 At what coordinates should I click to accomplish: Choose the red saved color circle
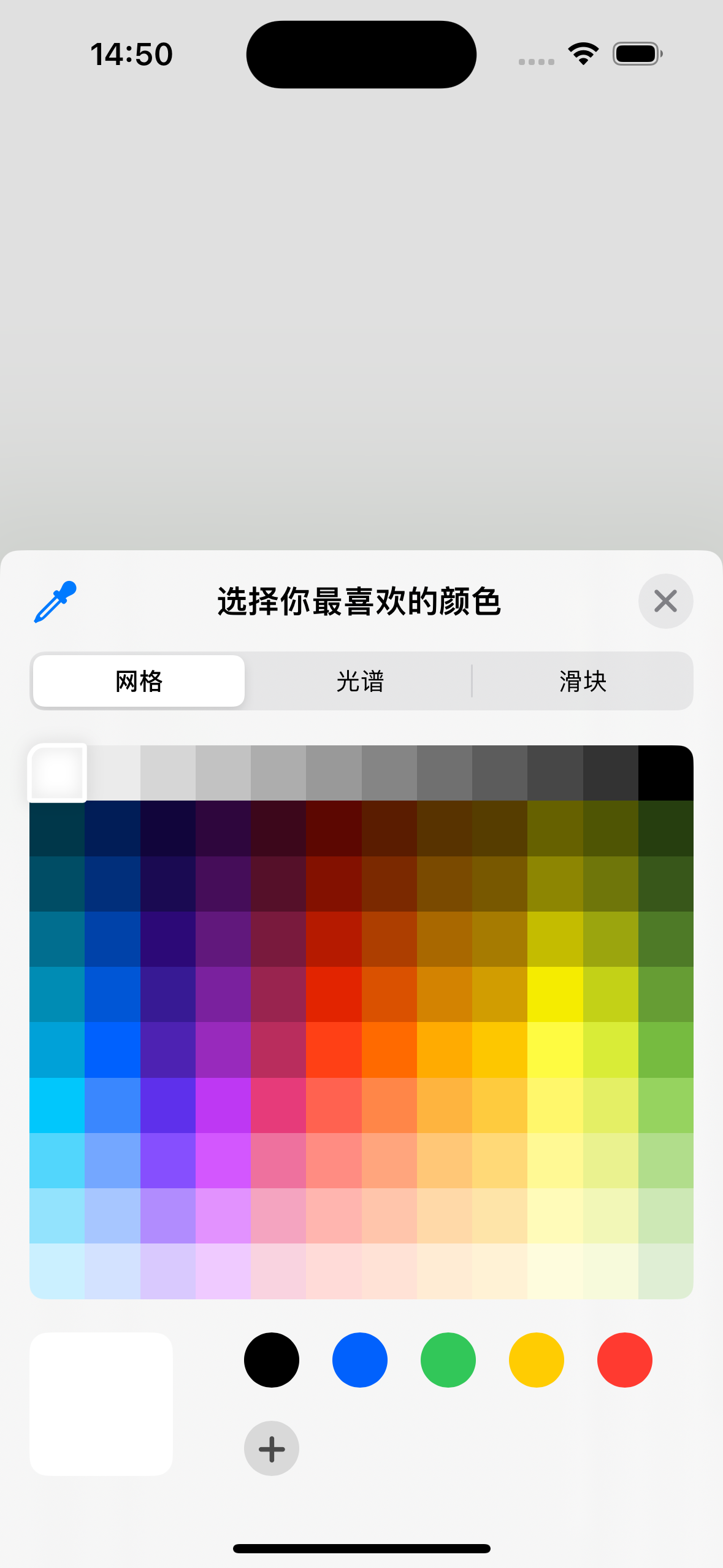pyautogui.click(x=624, y=1359)
